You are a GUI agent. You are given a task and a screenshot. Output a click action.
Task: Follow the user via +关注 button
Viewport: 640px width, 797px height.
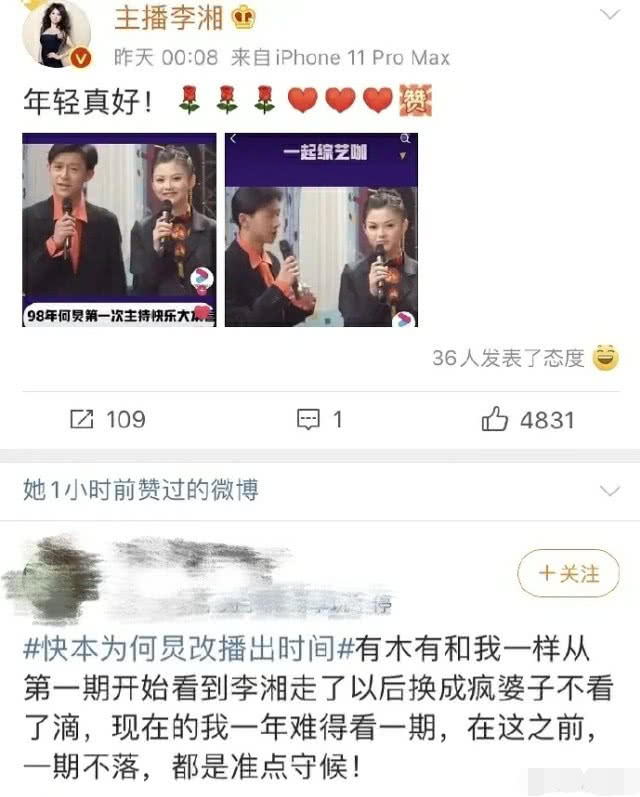pyautogui.click(x=569, y=574)
